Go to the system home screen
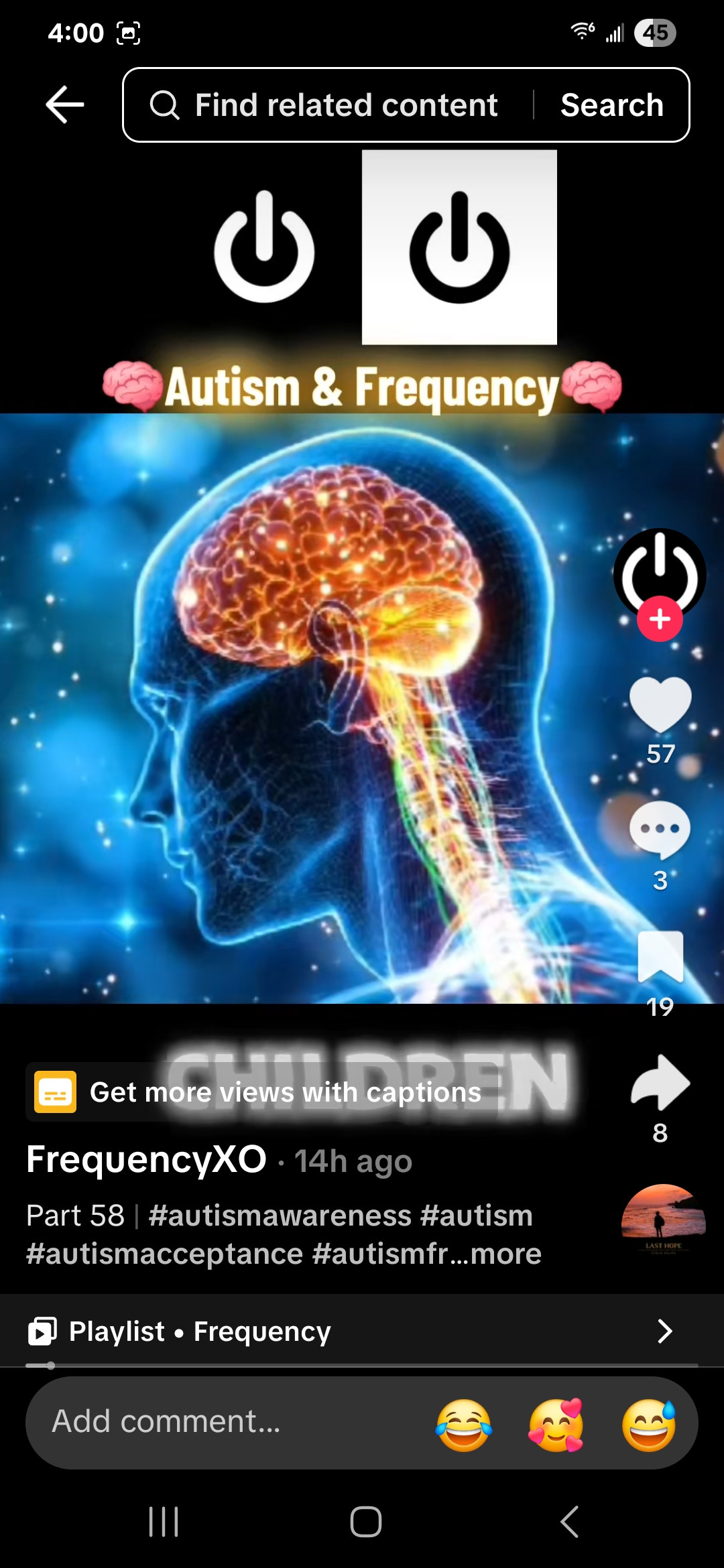 click(365, 1522)
